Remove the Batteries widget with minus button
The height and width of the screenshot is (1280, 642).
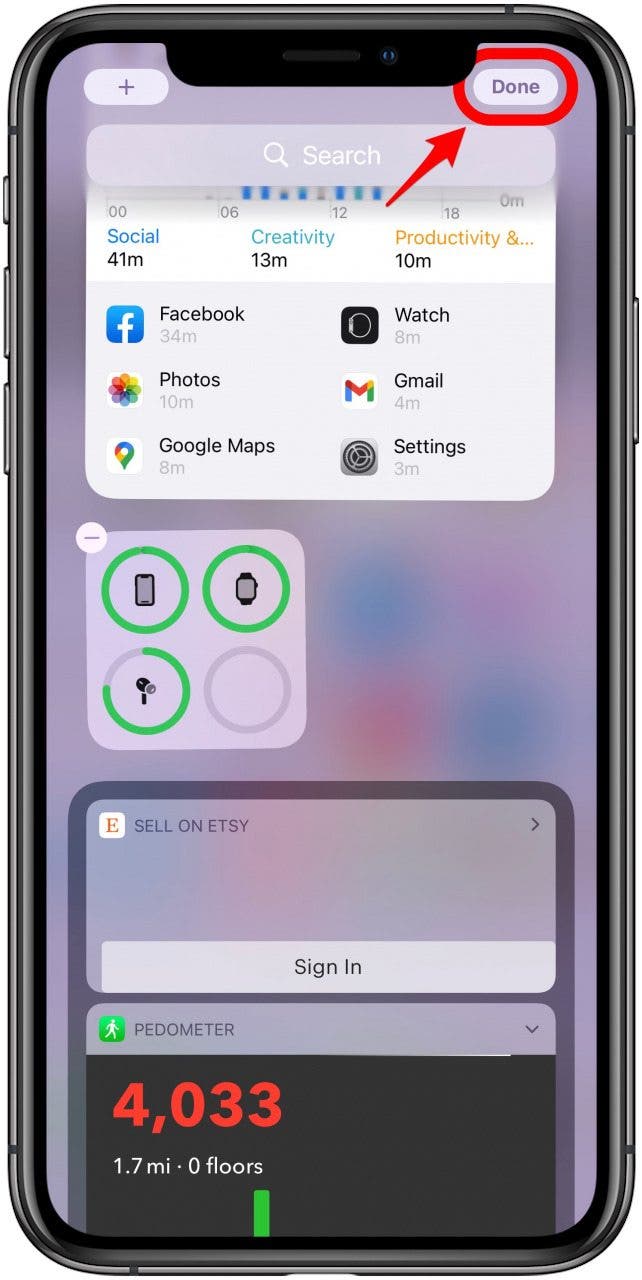91,538
